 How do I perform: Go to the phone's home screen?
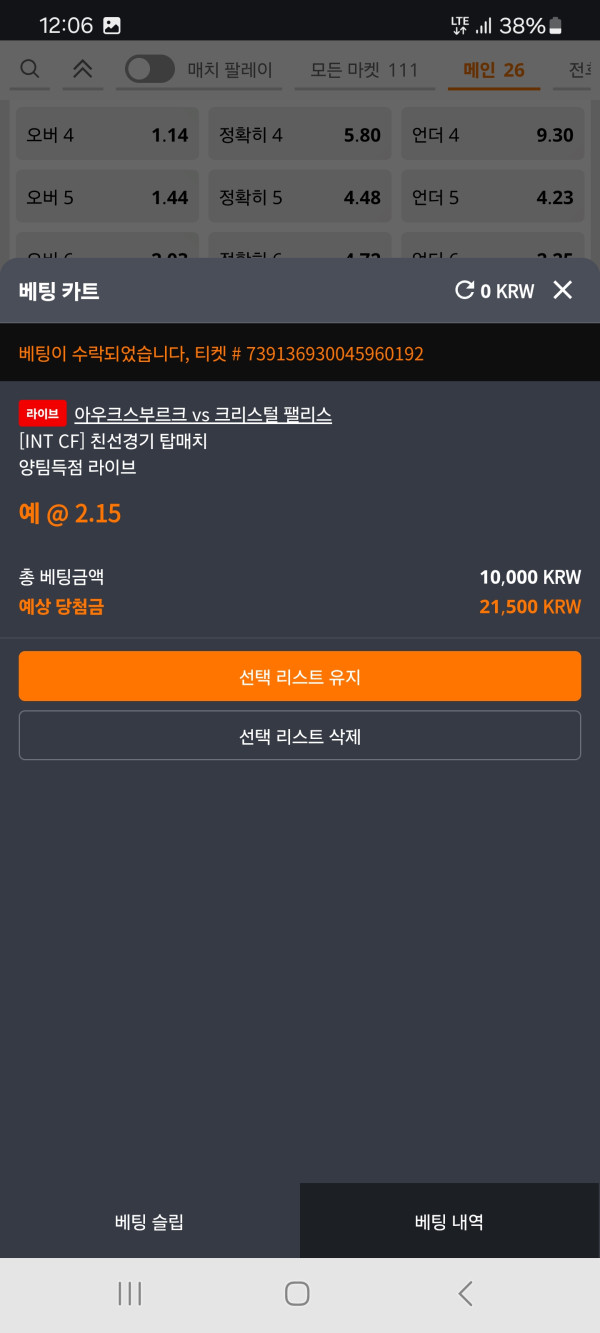297,1293
